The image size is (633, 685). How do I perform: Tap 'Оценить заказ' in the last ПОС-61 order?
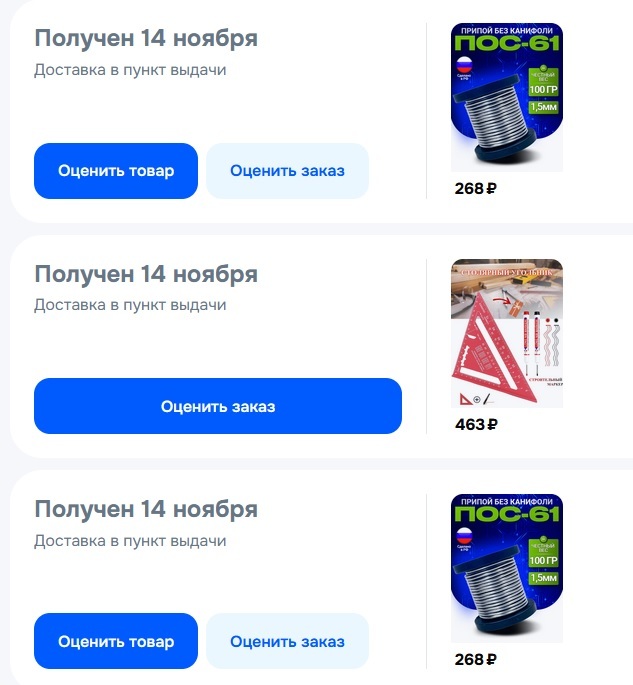point(287,641)
